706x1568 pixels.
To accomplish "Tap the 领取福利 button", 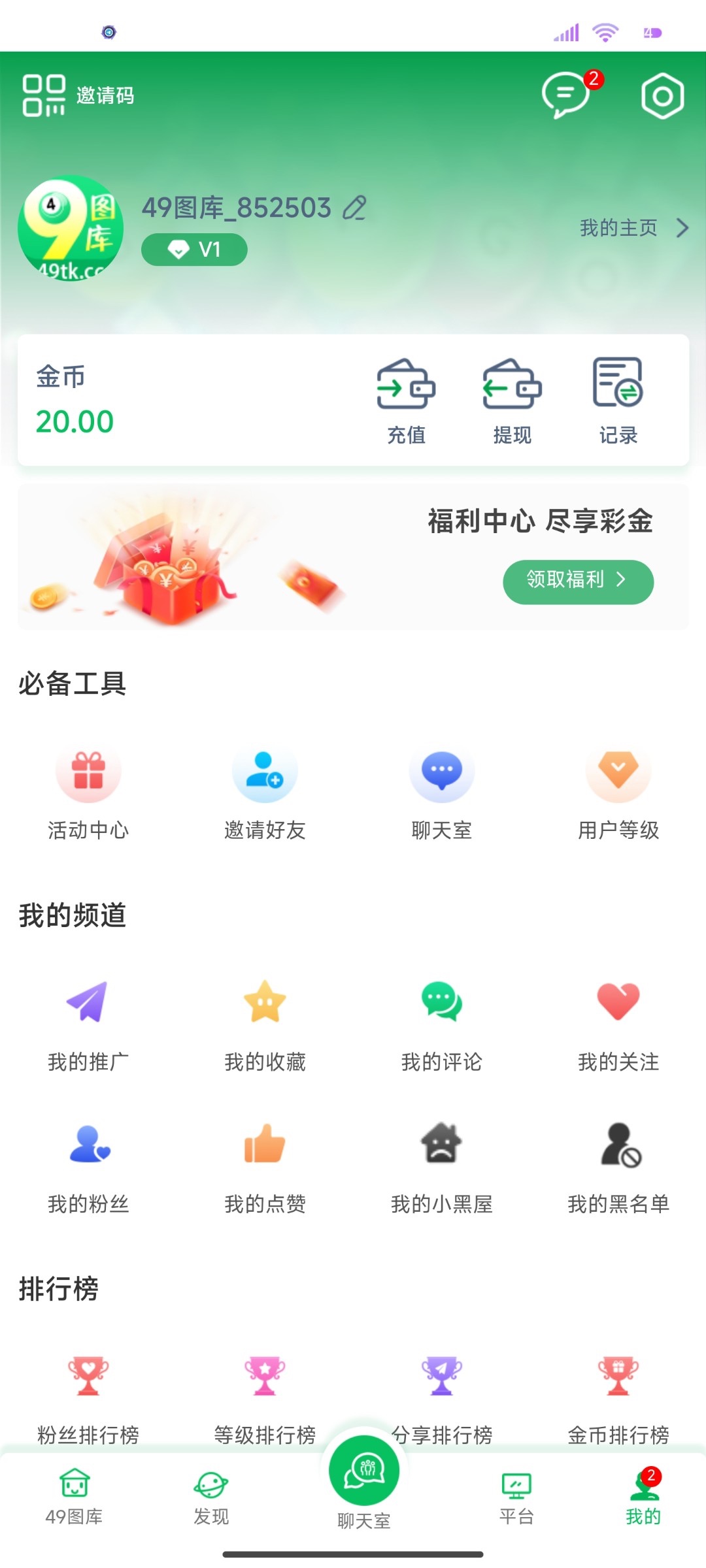I will [x=578, y=581].
